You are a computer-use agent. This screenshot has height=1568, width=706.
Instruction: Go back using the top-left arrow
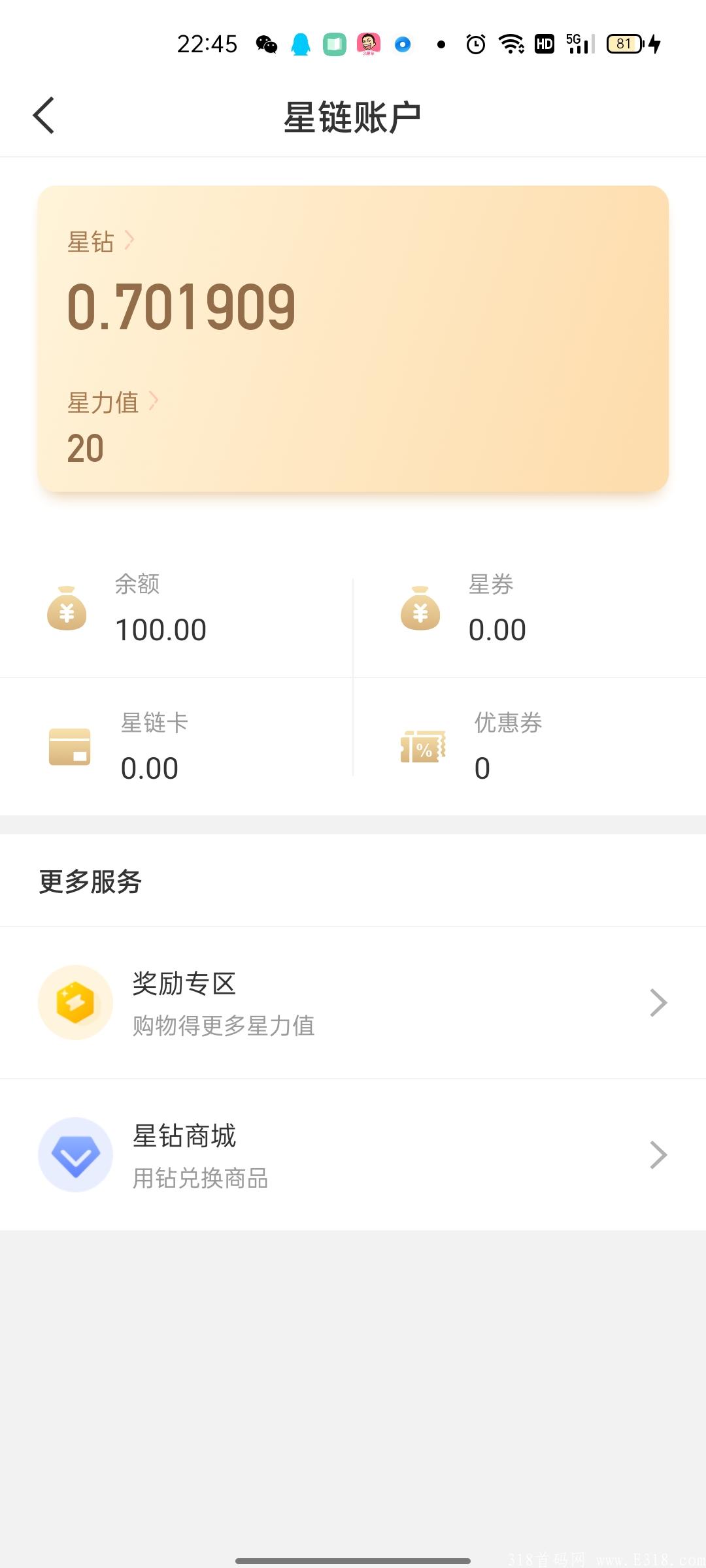(x=44, y=116)
